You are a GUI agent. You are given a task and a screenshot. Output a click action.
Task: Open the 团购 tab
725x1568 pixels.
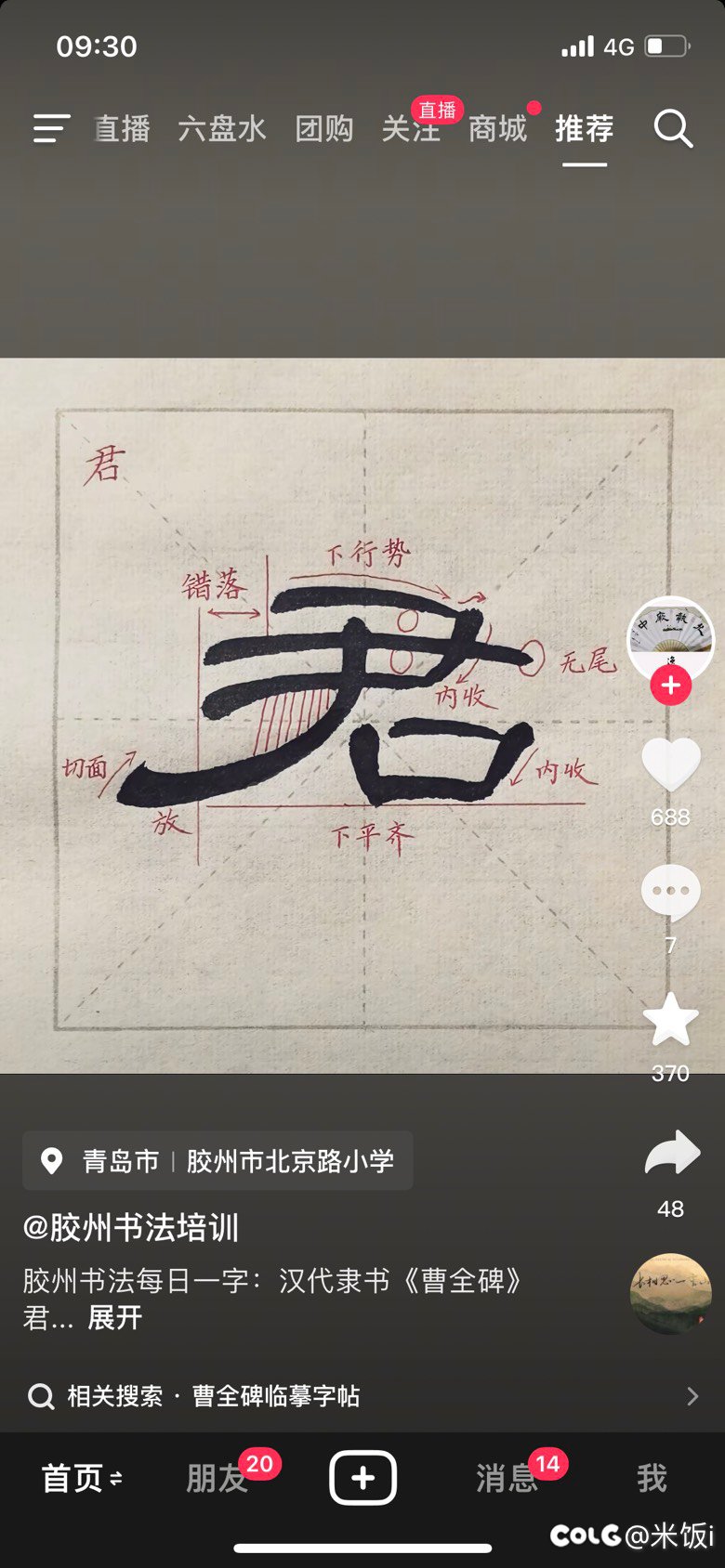pyautogui.click(x=324, y=129)
